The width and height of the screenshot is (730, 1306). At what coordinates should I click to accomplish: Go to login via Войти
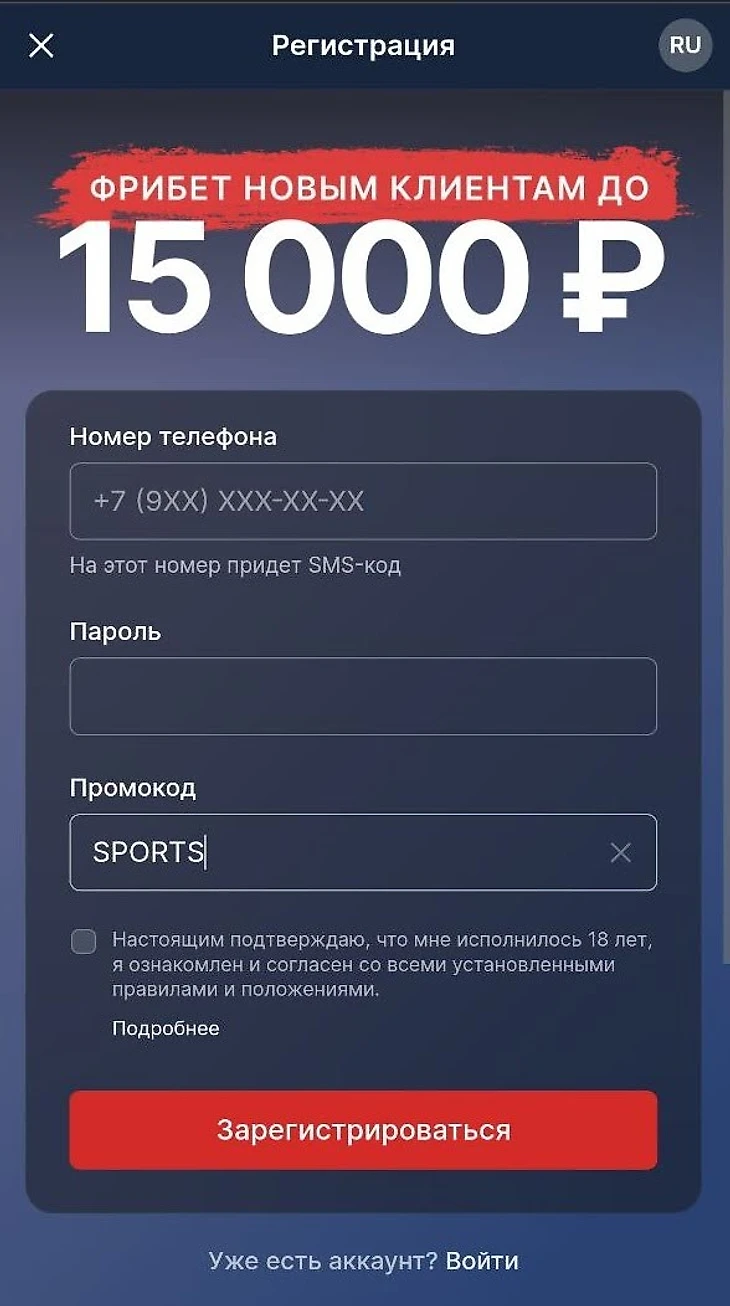click(x=482, y=1261)
